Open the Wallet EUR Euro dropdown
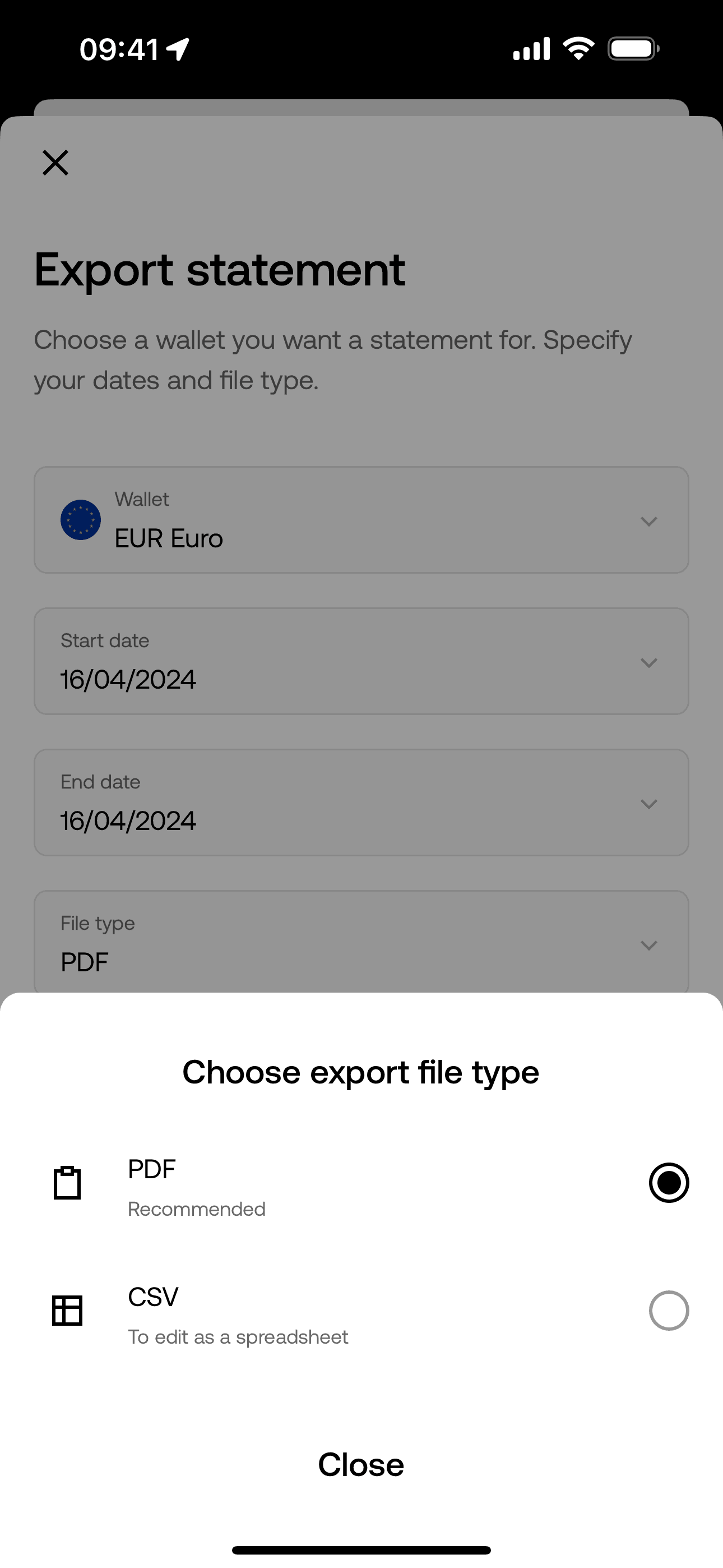 (x=361, y=520)
